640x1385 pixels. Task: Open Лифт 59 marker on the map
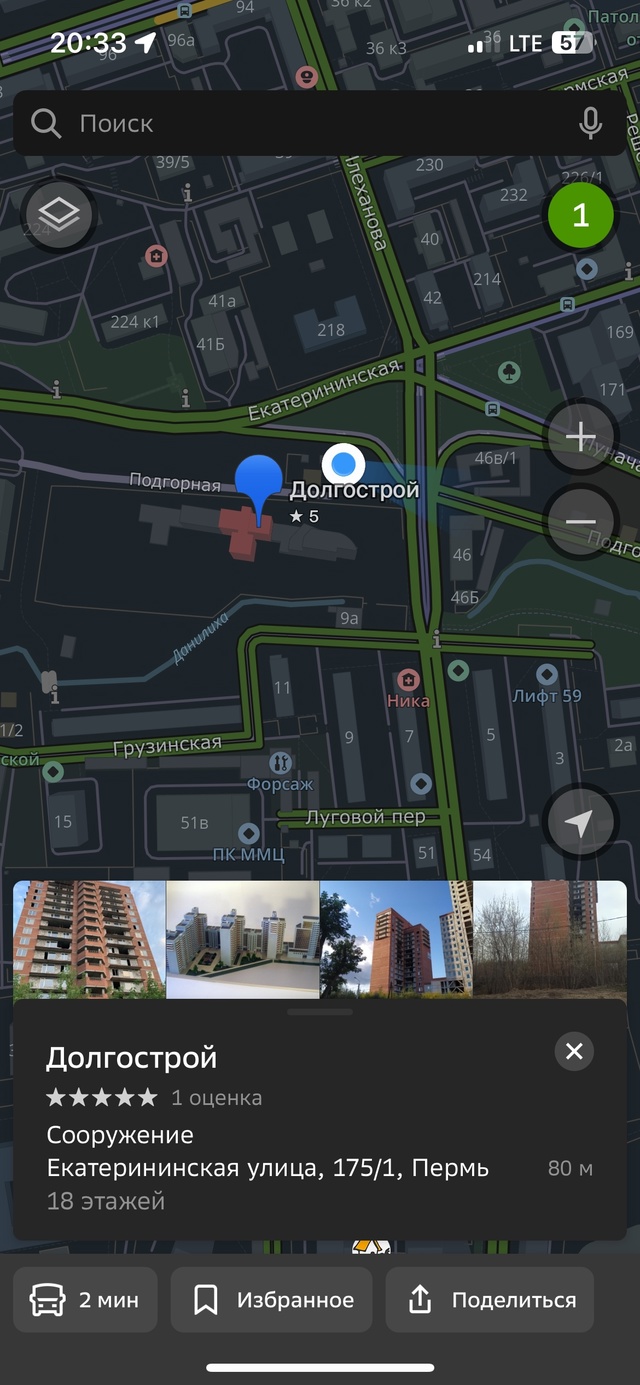(547, 675)
